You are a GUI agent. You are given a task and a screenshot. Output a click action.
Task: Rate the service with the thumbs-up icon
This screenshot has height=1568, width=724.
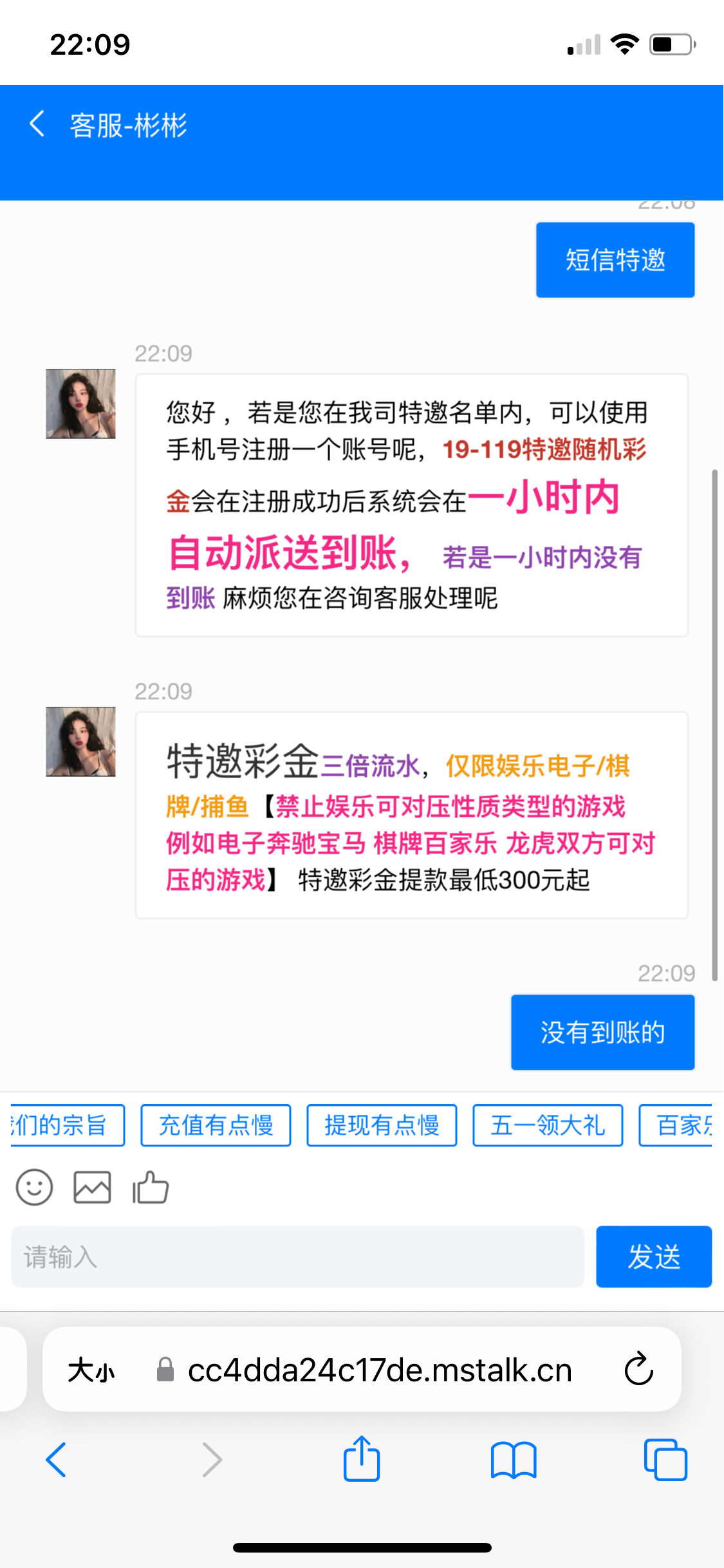[x=151, y=1187]
